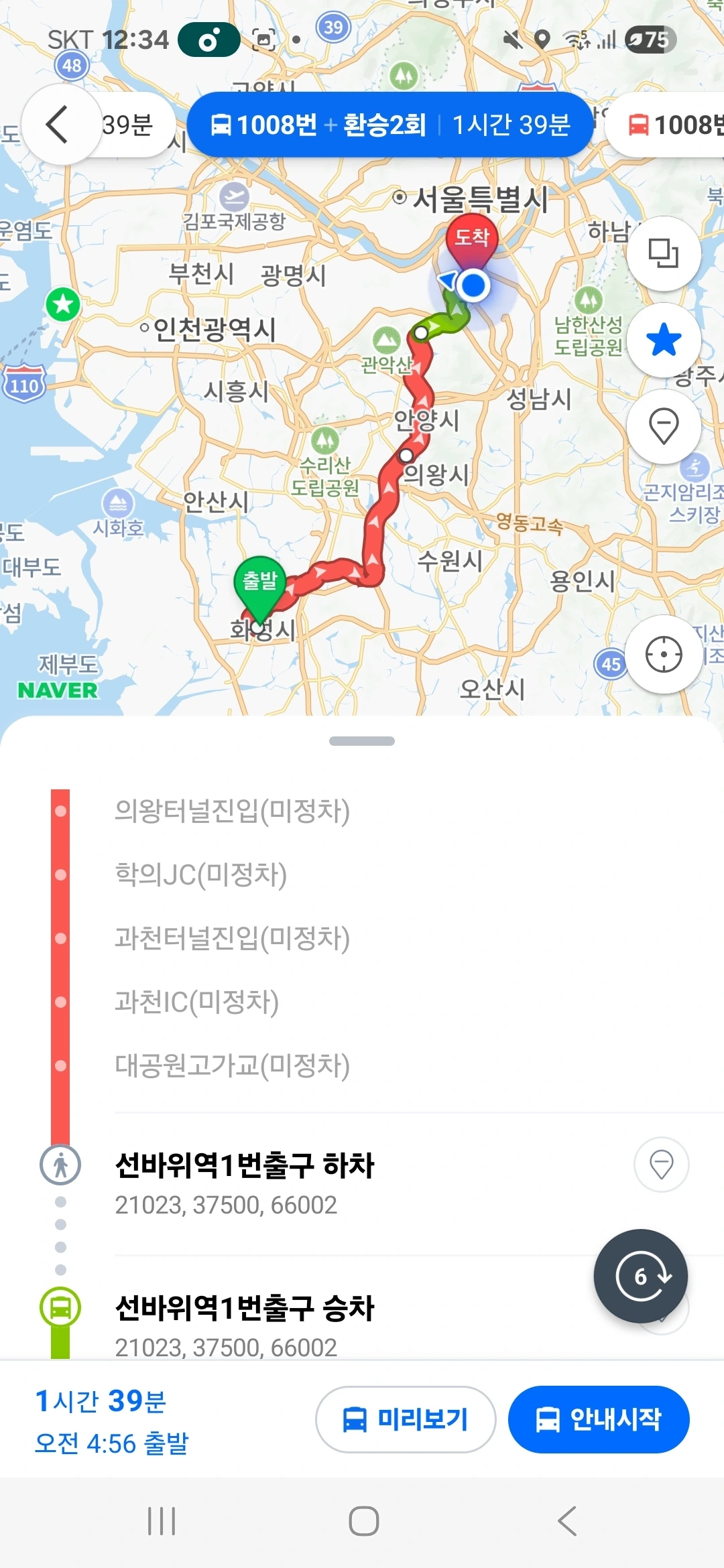Go back using the top-left arrow
This screenshot has width=724, height=1568.
tap(58, 125)
